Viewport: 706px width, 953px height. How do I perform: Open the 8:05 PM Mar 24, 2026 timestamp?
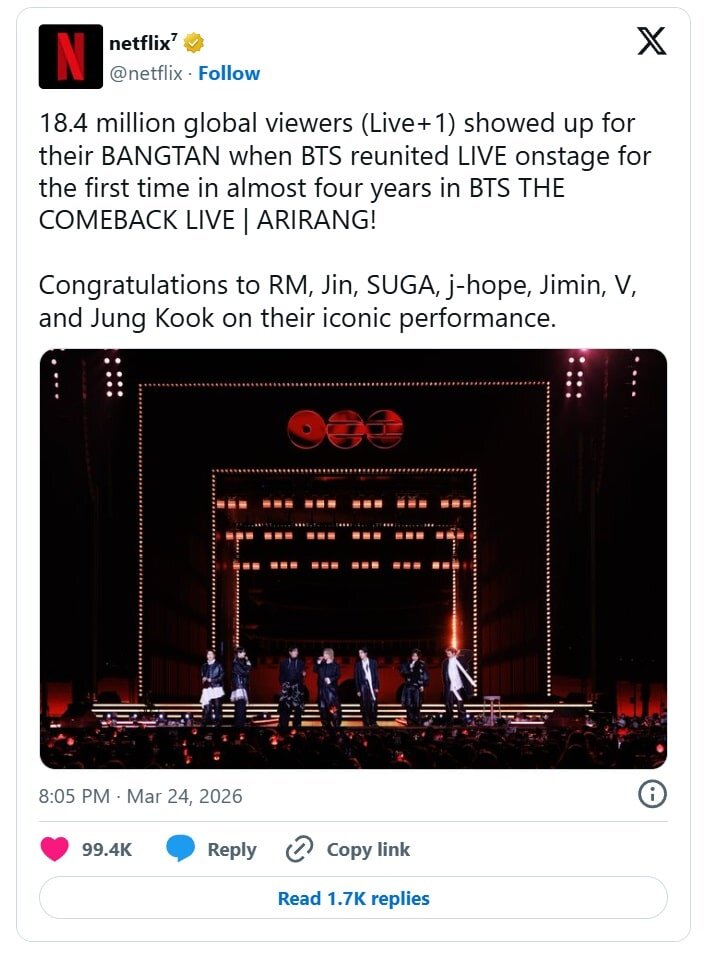140,797
